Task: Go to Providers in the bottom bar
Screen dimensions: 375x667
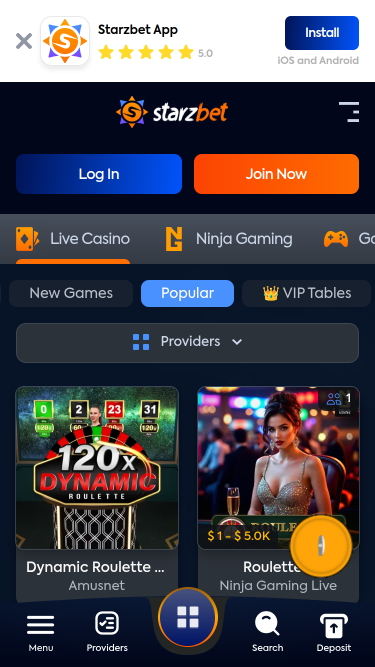Action: pos(107,633)
